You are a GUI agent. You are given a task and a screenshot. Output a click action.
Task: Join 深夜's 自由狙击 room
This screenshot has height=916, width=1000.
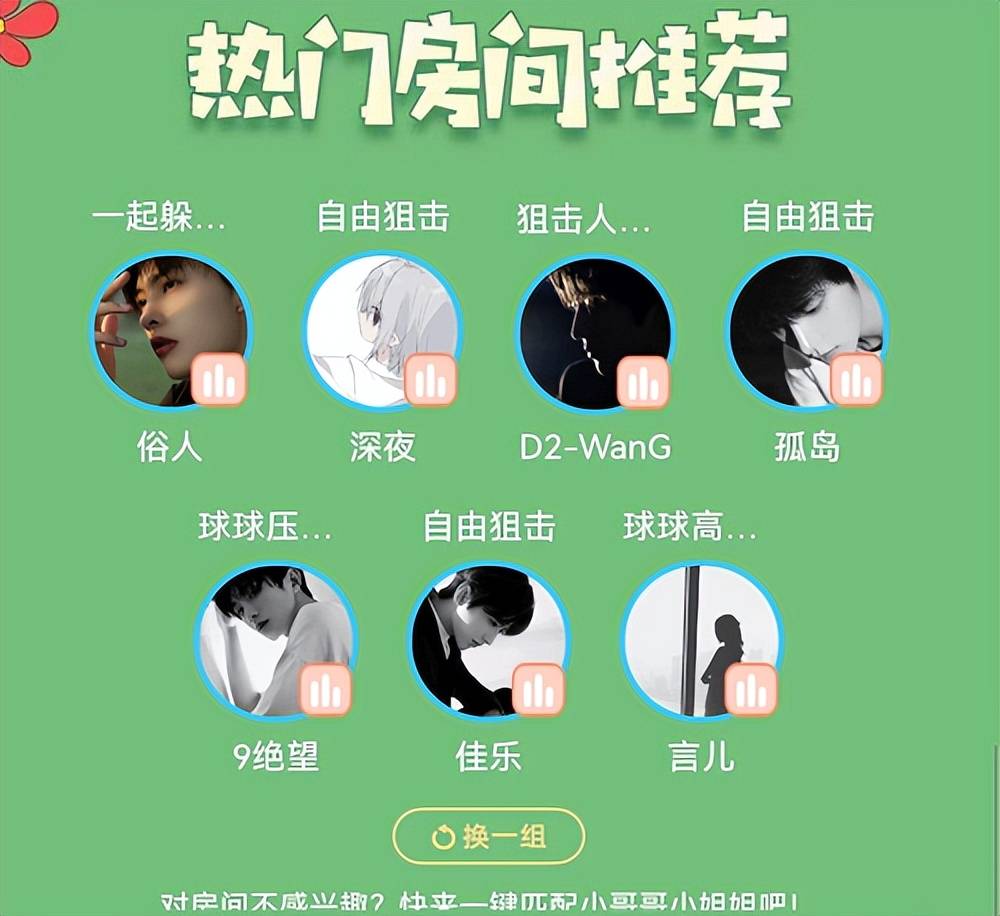(382, 330)
